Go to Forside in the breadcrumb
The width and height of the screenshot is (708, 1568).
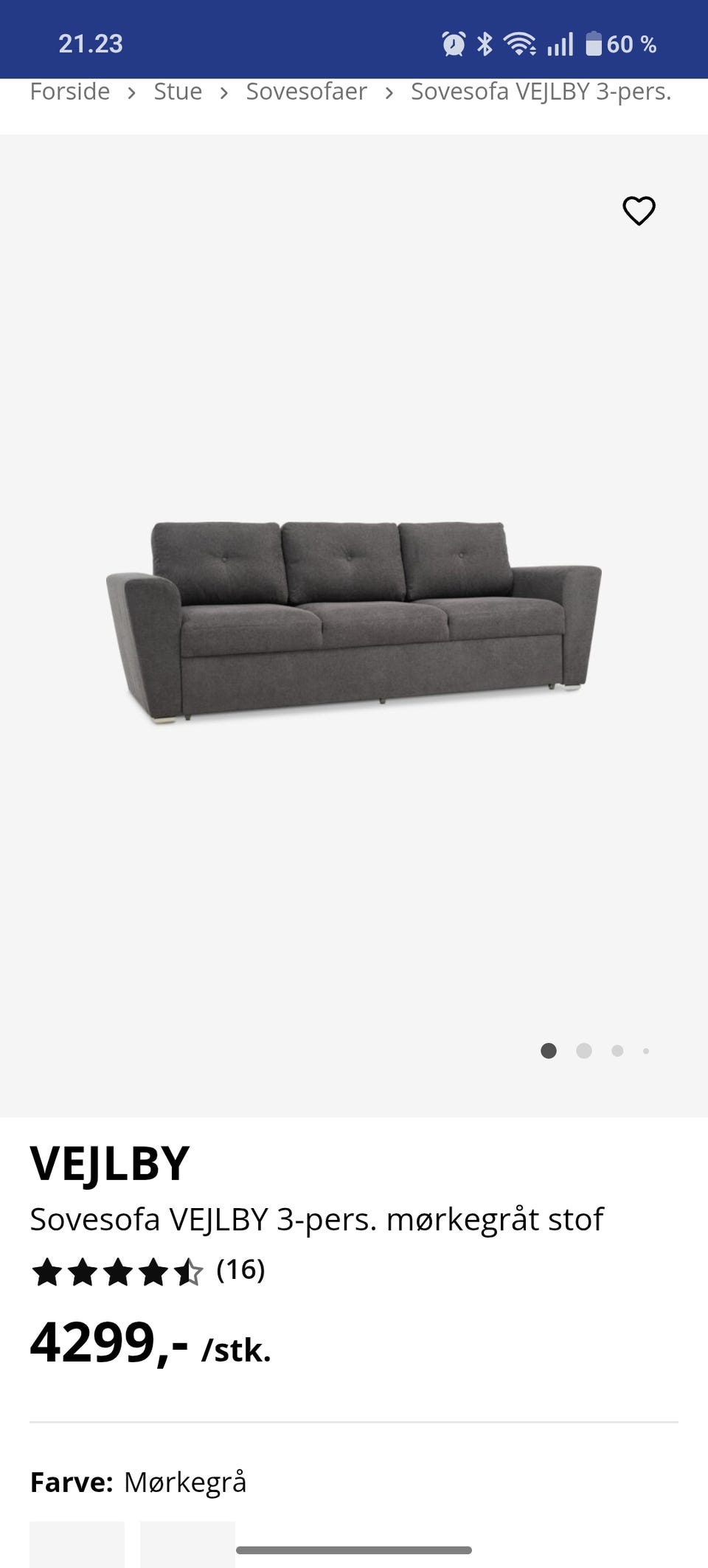tap(69, 92)
